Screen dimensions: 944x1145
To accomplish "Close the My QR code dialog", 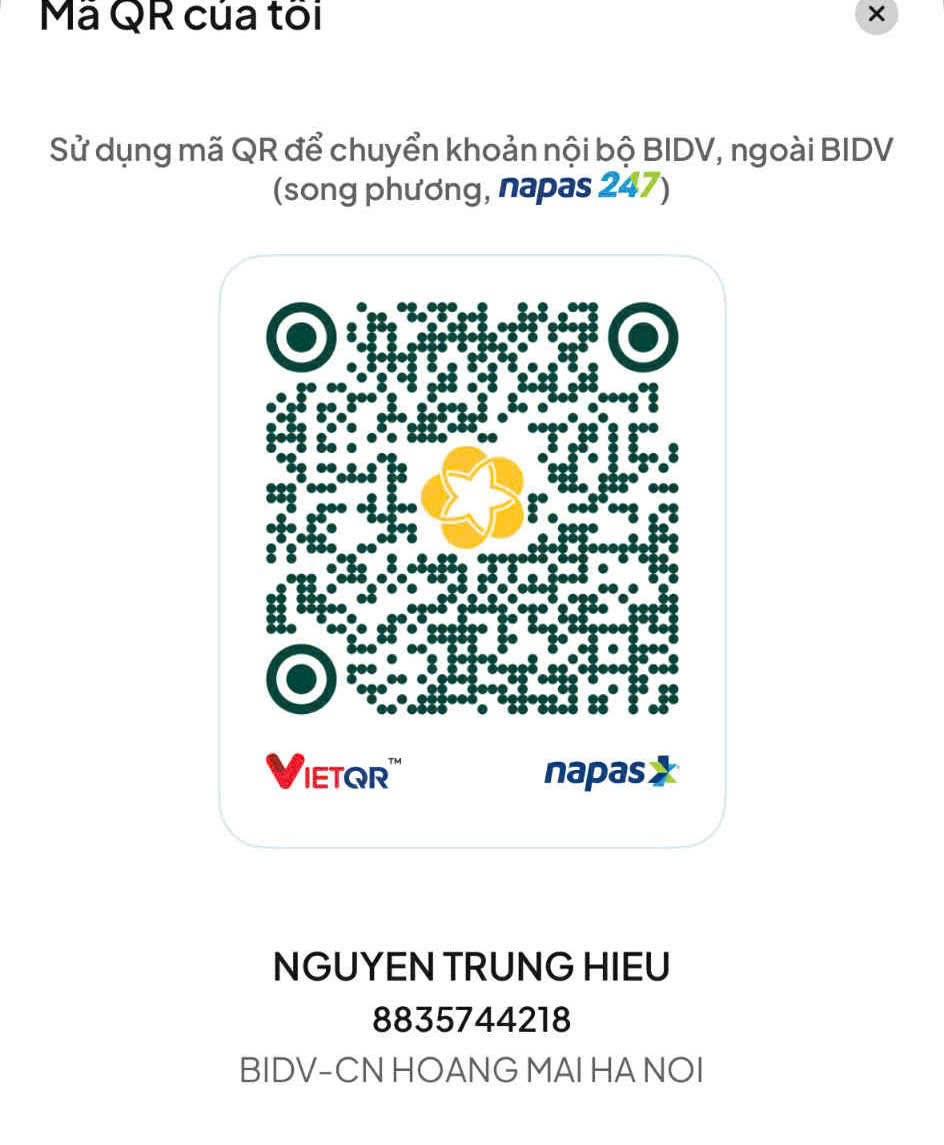I will pyautogui.click(x=876, y=14).
